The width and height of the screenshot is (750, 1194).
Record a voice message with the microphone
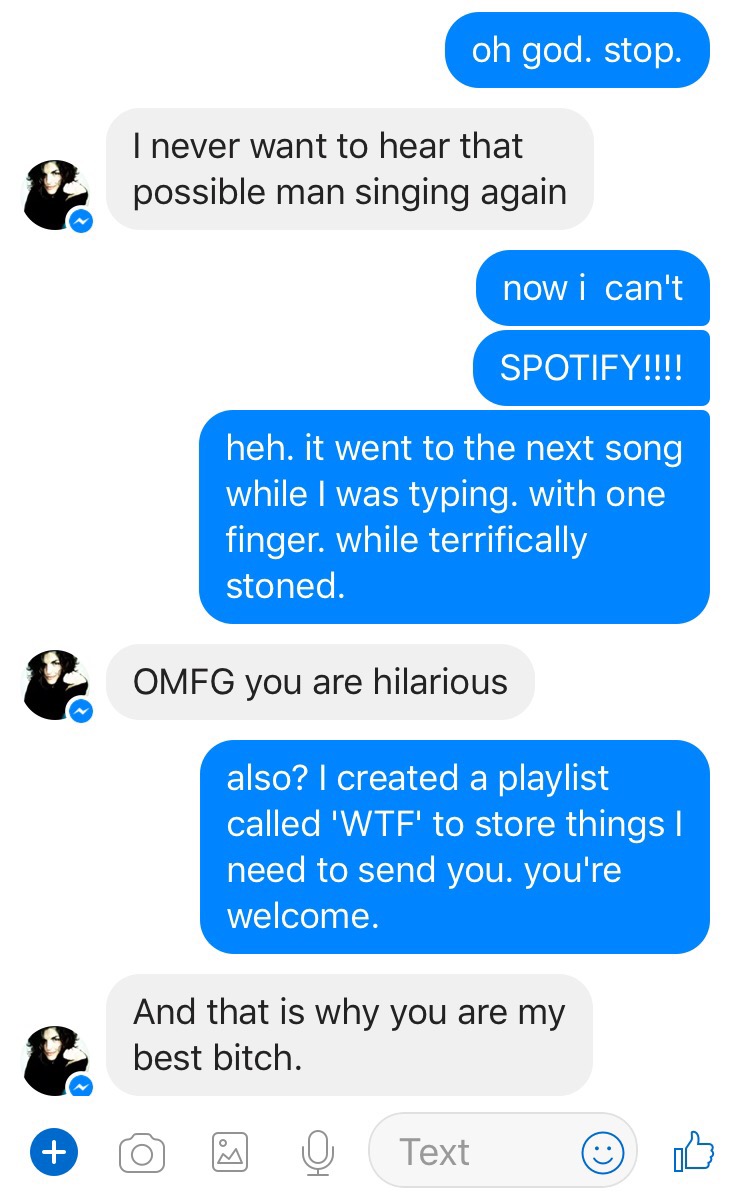coord(317,1153)
